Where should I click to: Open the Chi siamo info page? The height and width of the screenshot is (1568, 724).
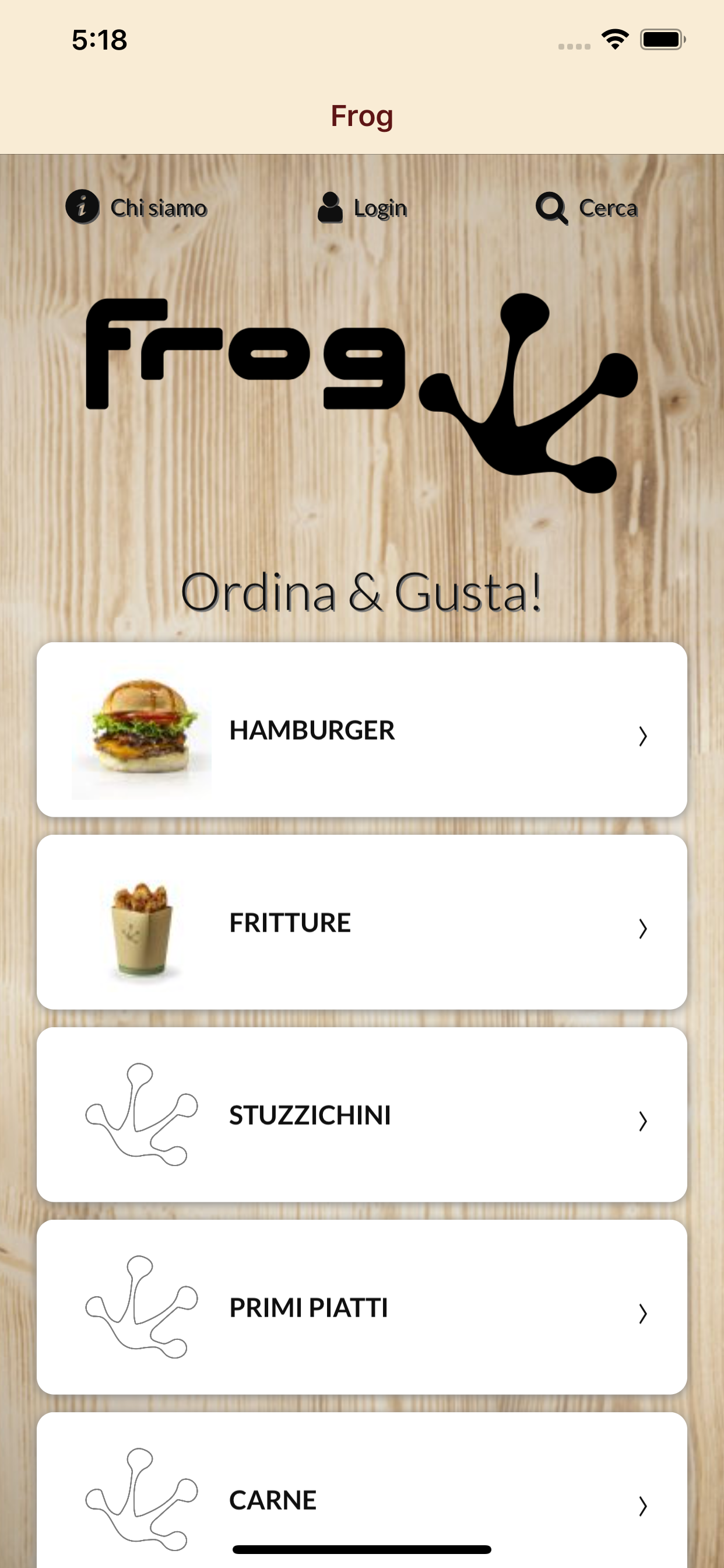pyautogui.click(x=136, y=208)
